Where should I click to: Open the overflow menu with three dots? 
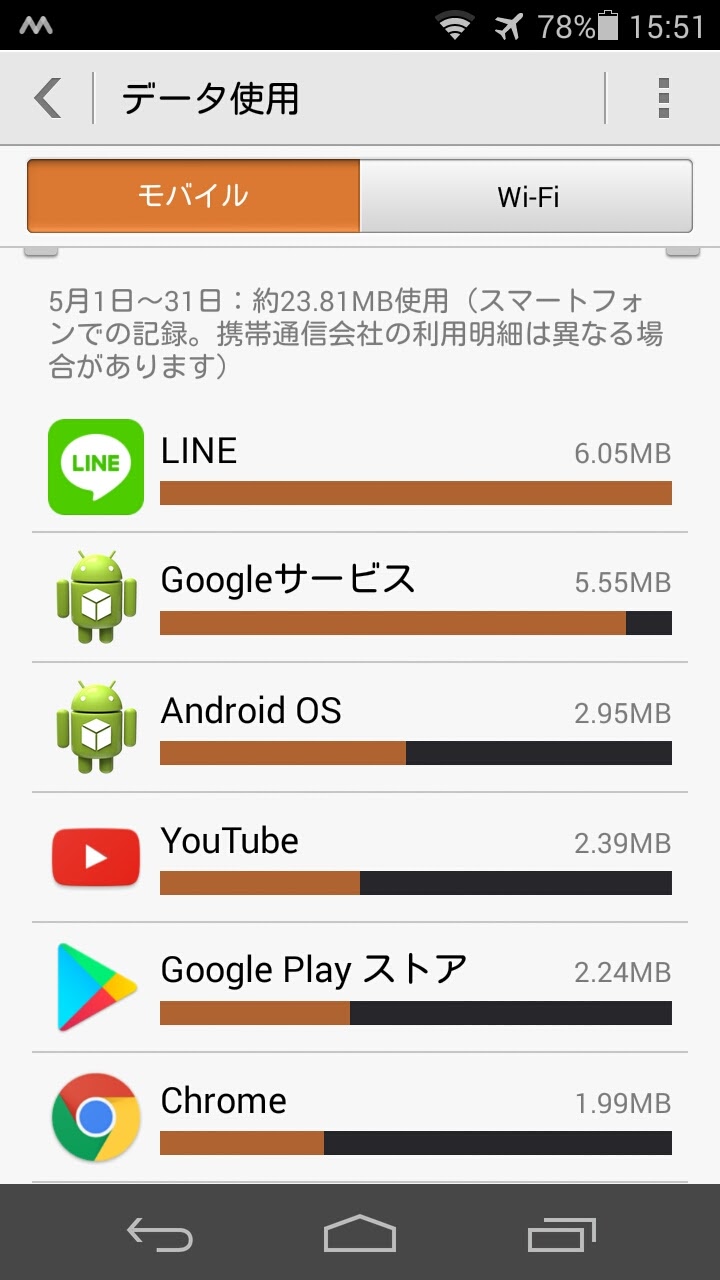tap(662, 98)
